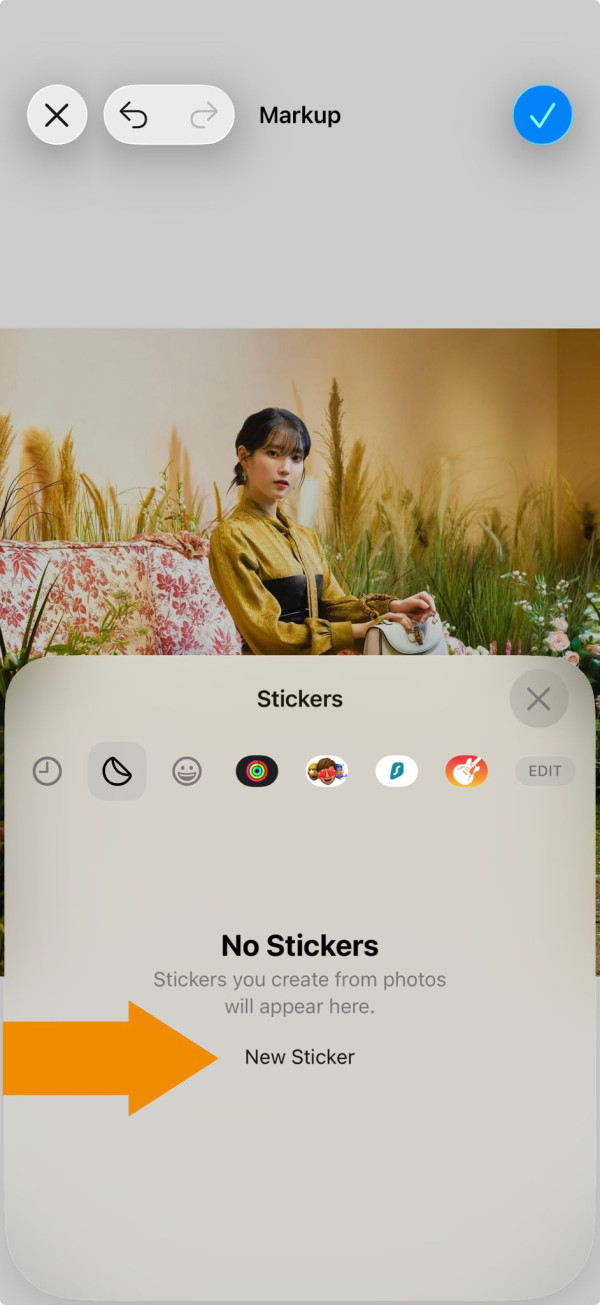
Task: Open the Memoji sticker pack
Action: pos(327,771)
